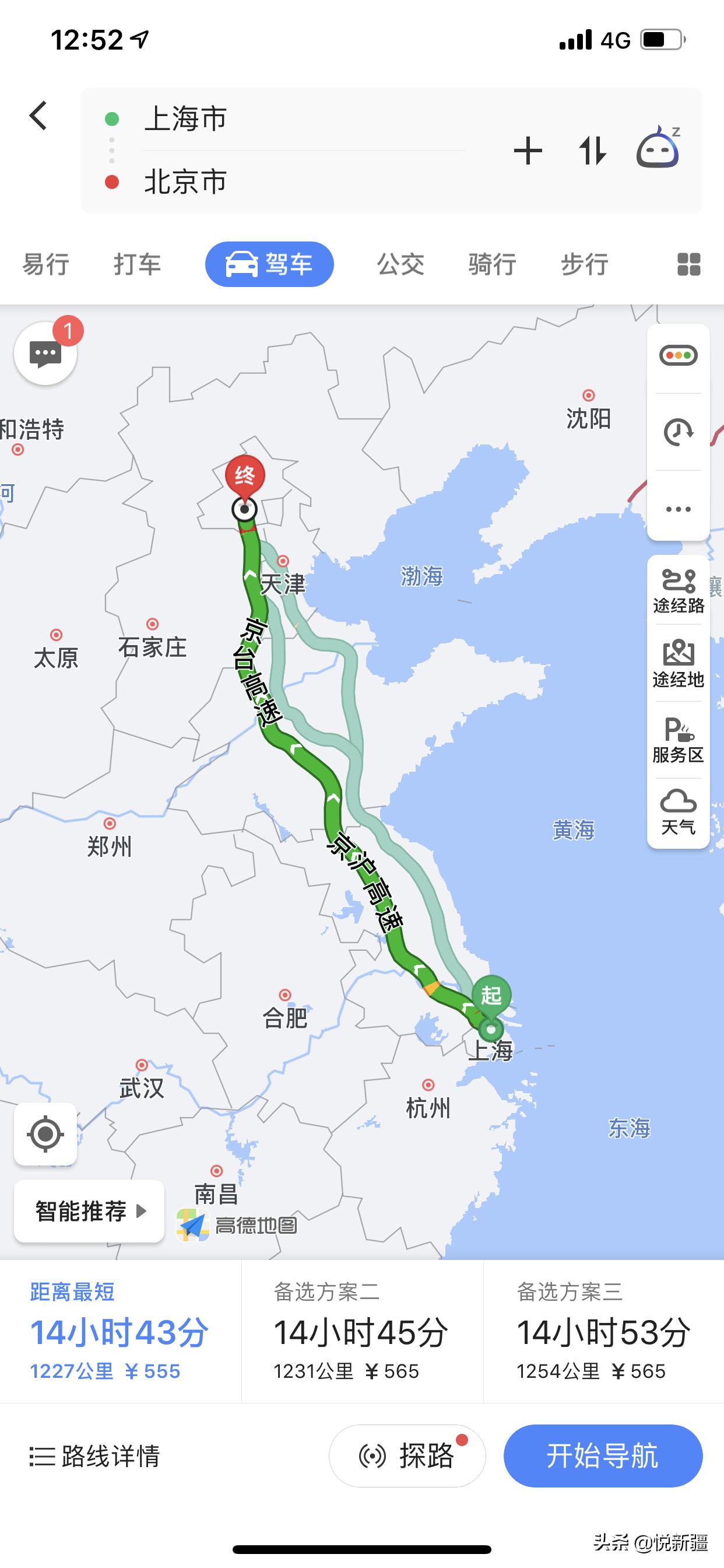Recenter map with the location crosshair

44,1133
